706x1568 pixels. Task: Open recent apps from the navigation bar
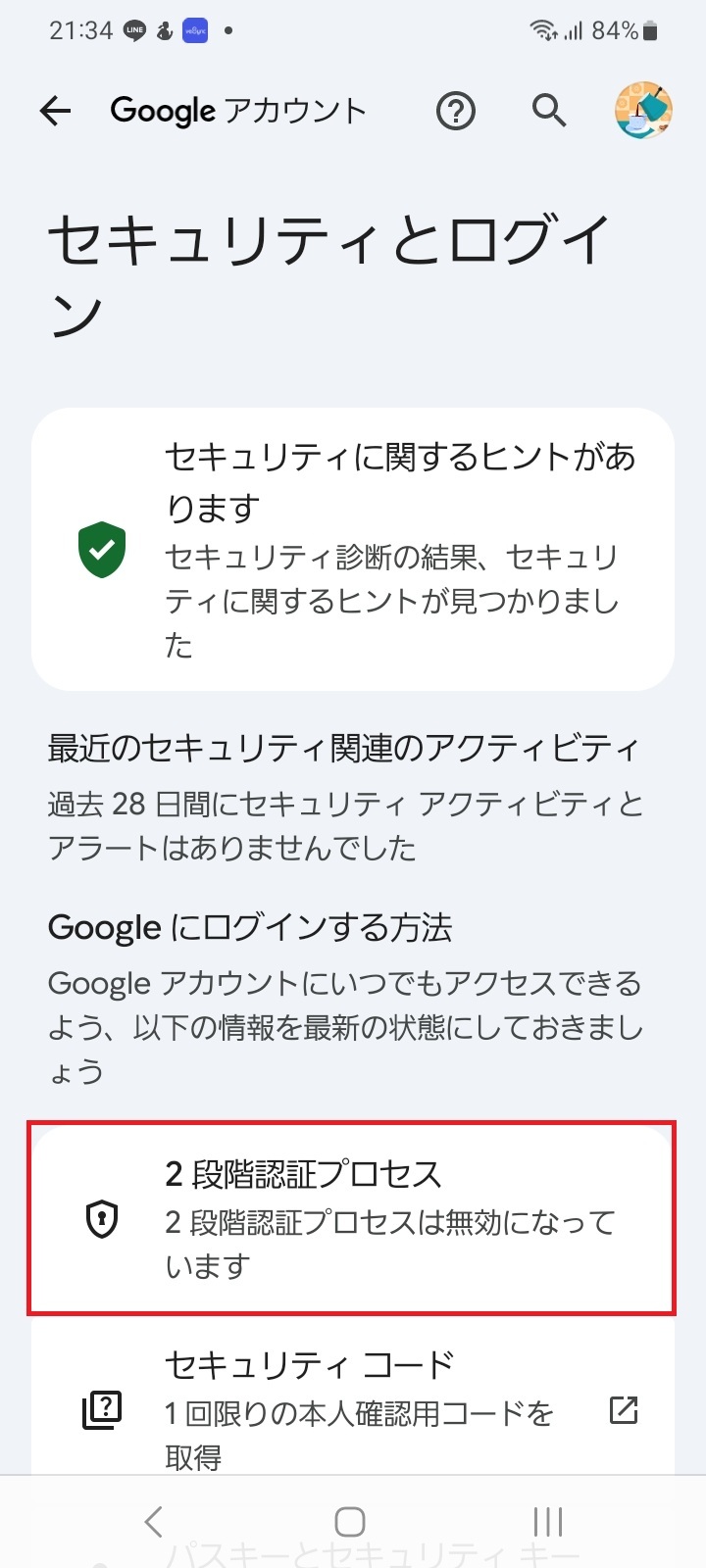point(548,1521)
